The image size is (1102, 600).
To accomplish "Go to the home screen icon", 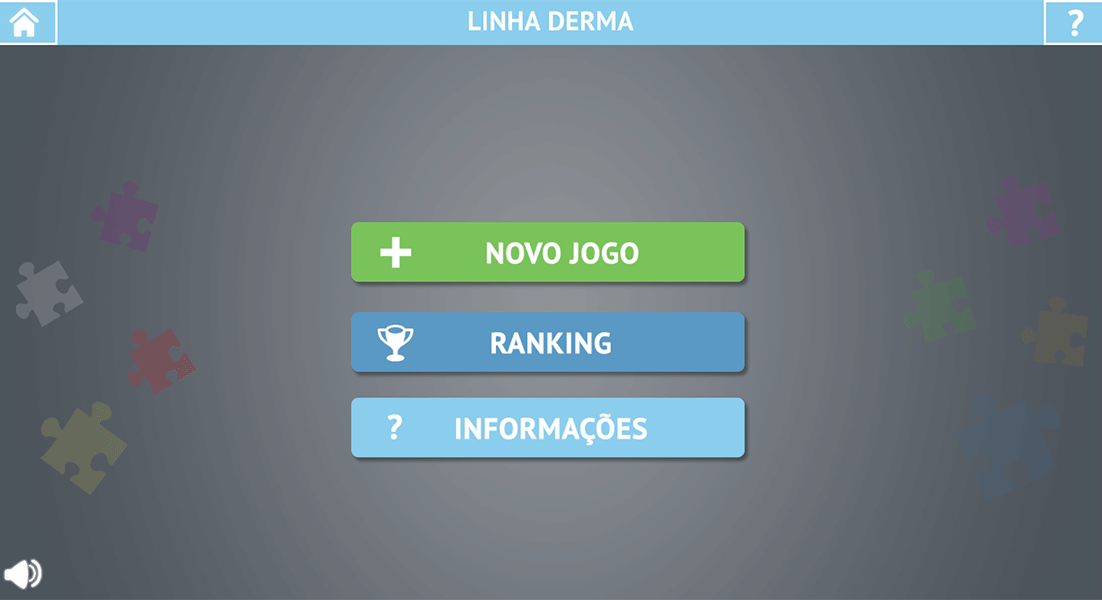I will click(25, 22).
